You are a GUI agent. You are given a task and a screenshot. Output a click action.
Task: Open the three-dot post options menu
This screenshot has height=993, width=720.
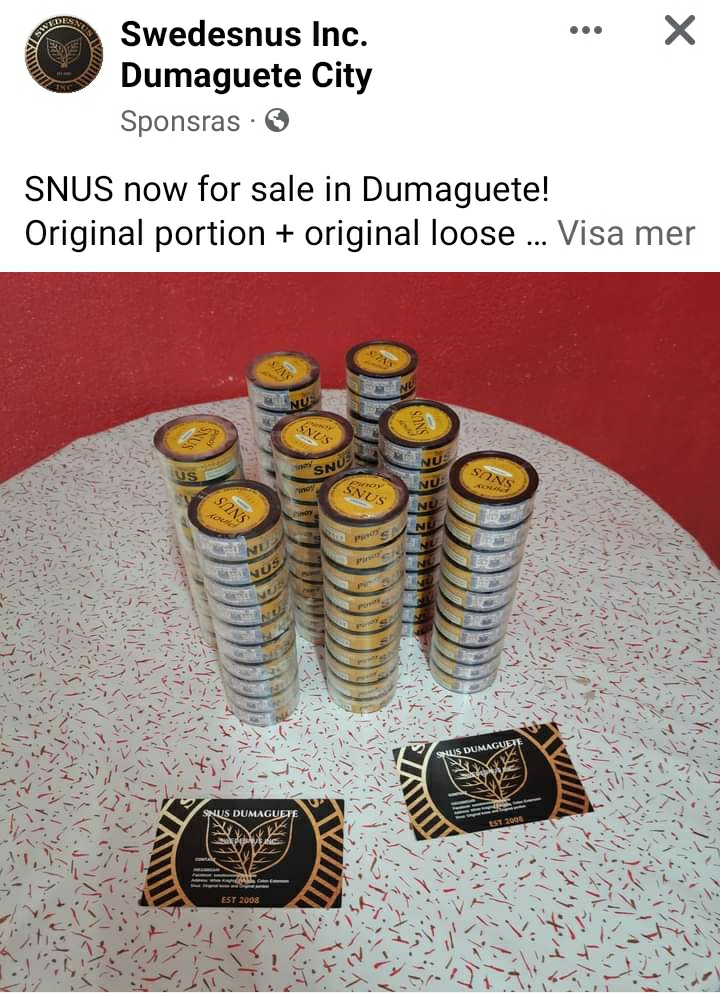click(585, 31)
